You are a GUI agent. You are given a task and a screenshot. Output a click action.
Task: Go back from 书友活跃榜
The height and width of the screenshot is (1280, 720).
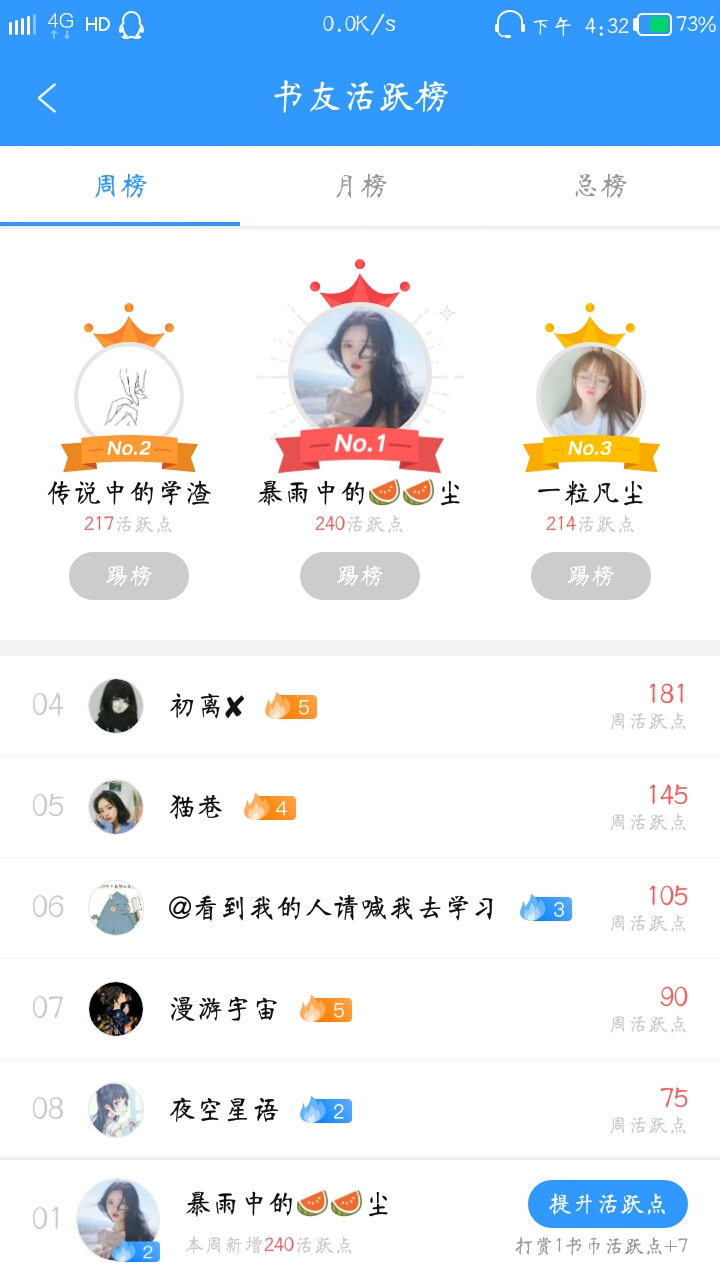(x=47, y=98)
